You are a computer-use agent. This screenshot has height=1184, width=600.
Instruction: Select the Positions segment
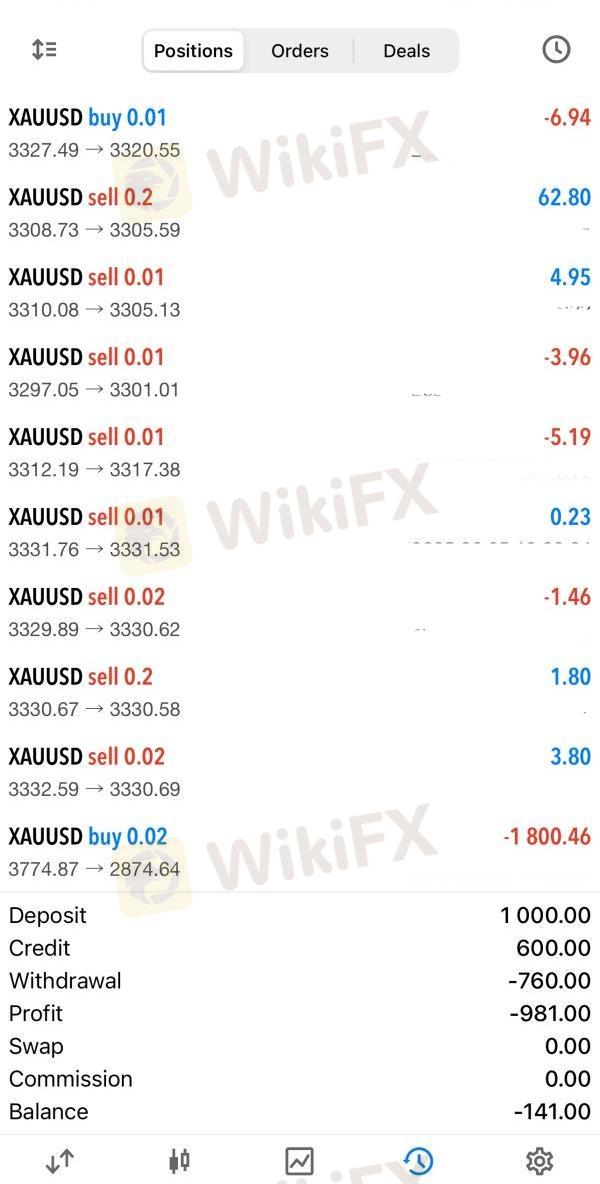click(x=193, y=51)
